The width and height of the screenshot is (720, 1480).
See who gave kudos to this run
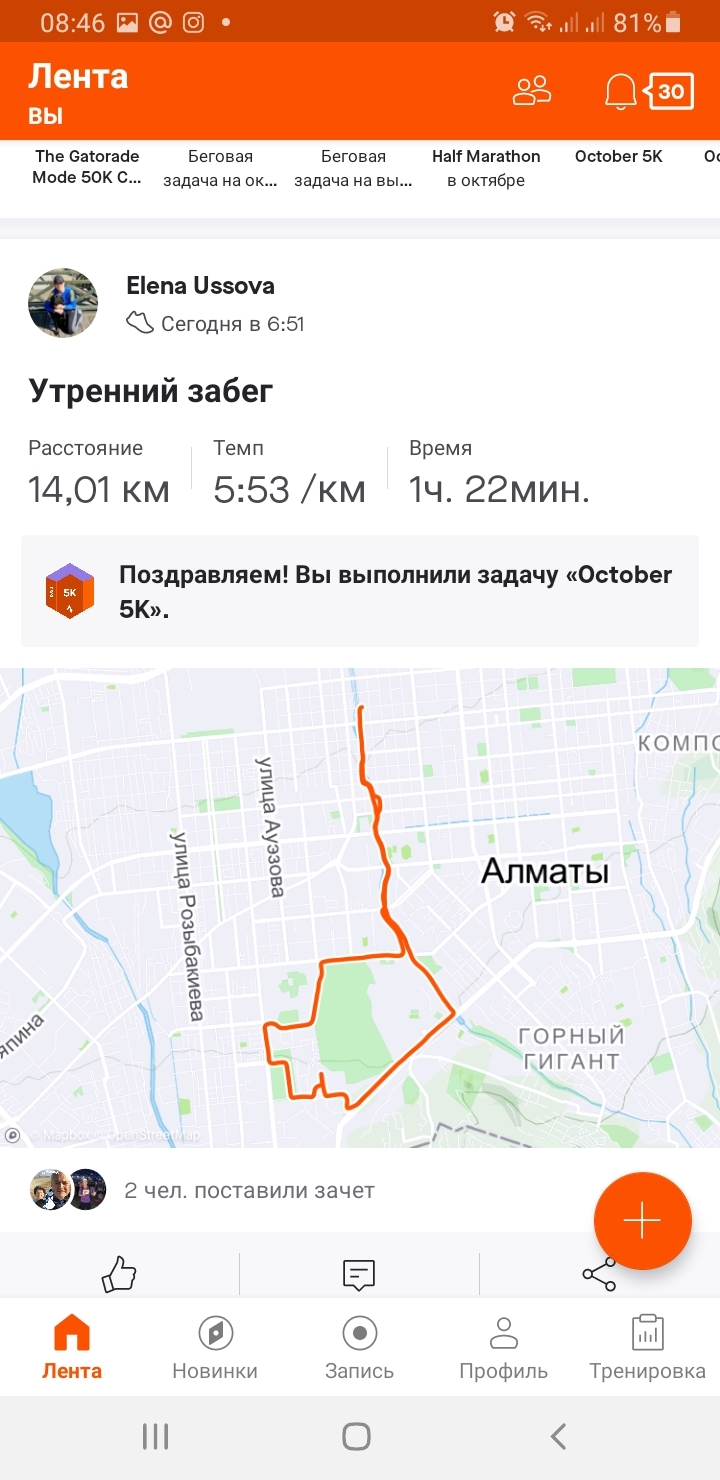point(248,1190)
